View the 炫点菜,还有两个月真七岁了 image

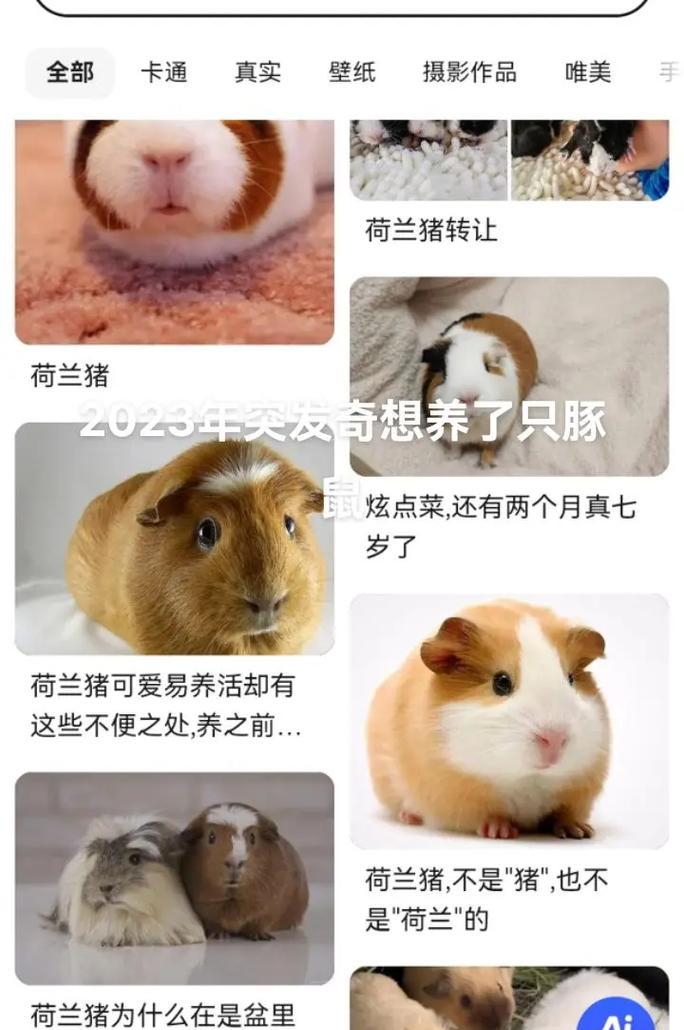point(509,376)
